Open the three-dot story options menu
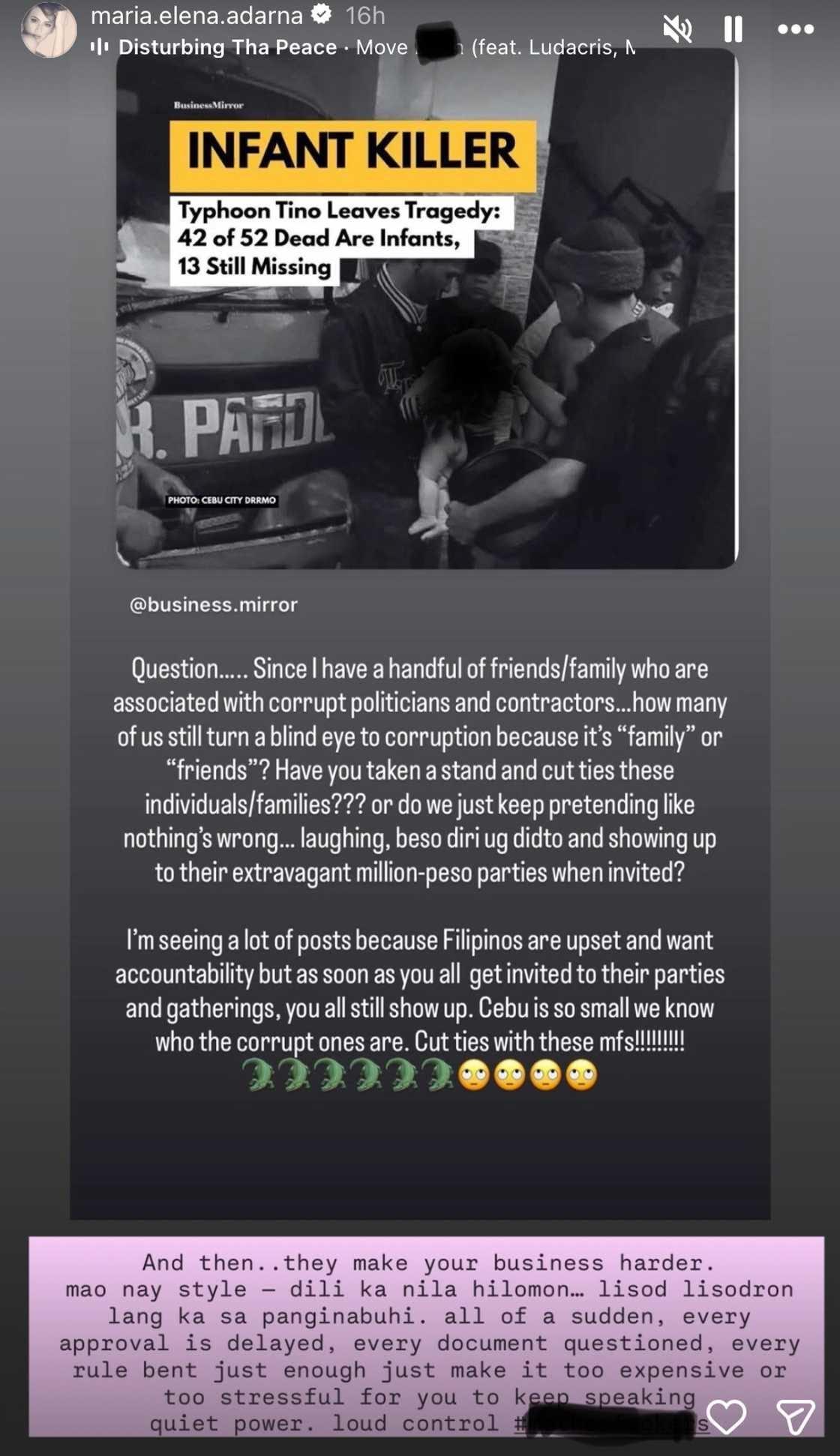 click(795, 30)
